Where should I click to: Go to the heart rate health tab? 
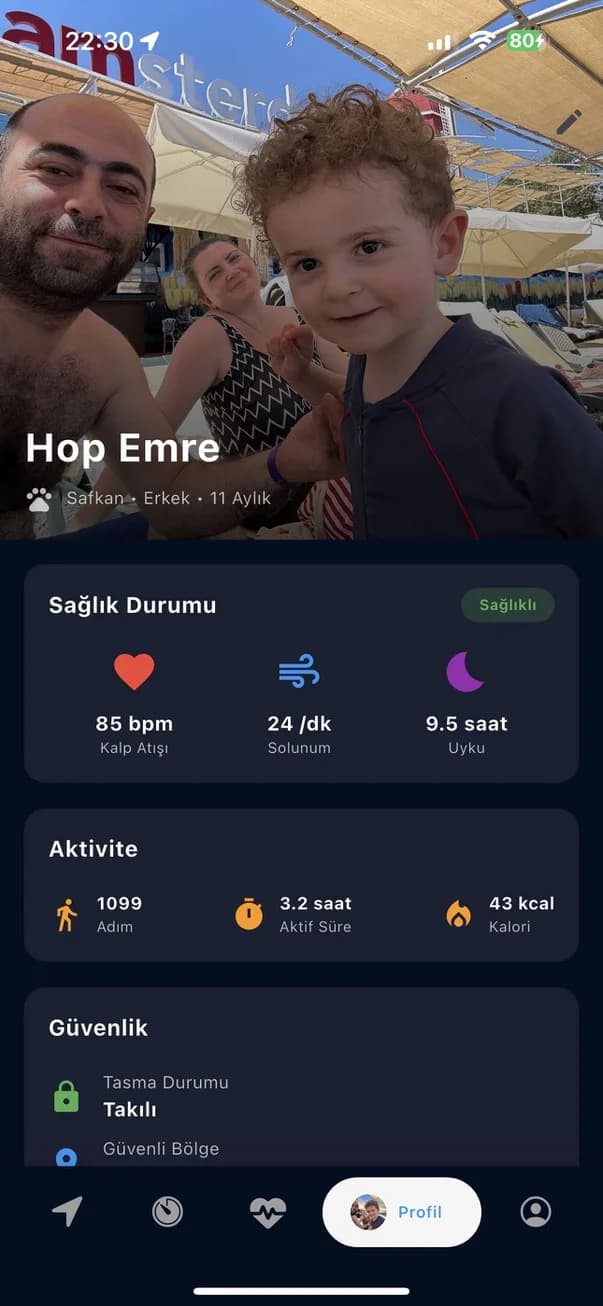pos(267,1212)
